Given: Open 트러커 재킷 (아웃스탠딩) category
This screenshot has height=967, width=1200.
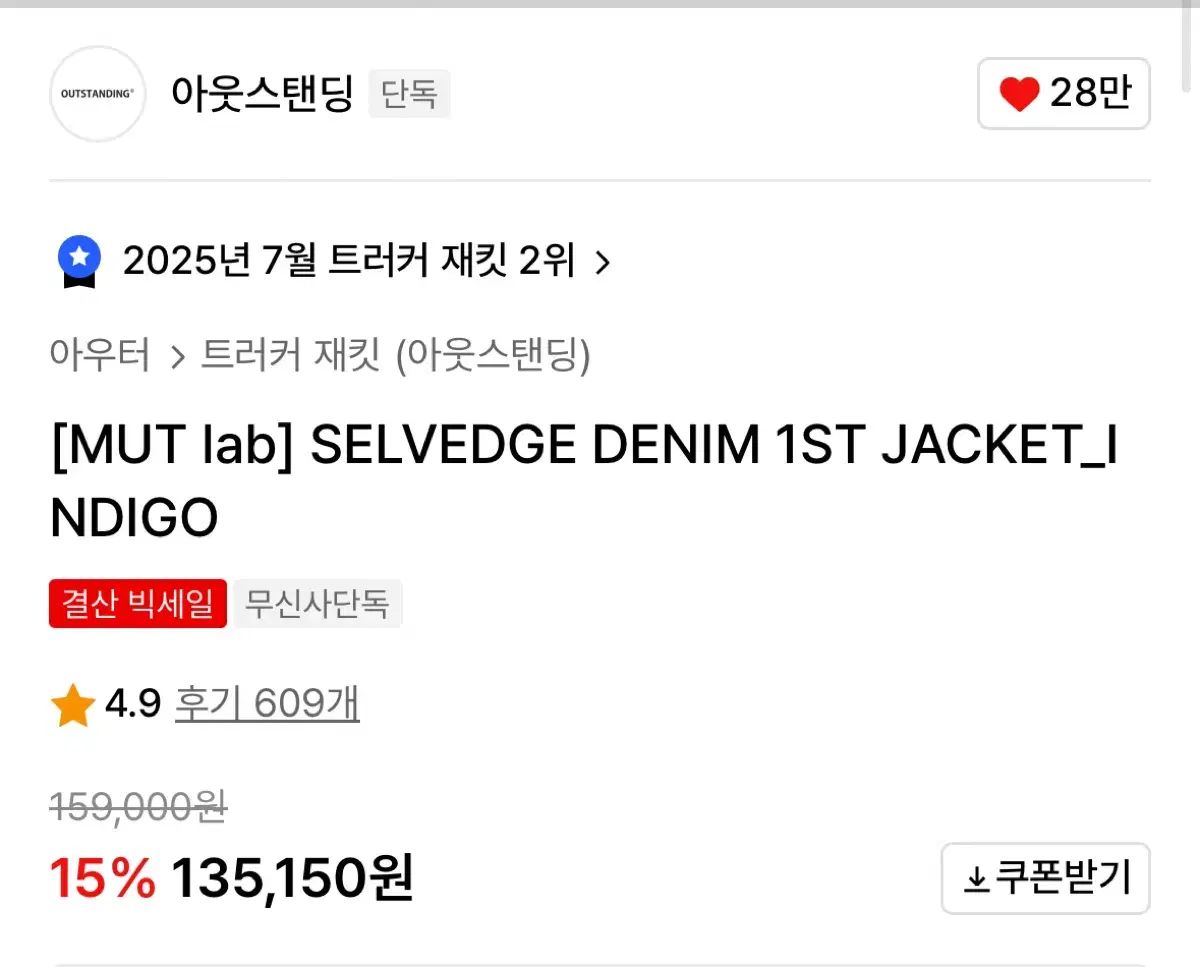Looking at the screenshot, I should (x=395, y=355).
